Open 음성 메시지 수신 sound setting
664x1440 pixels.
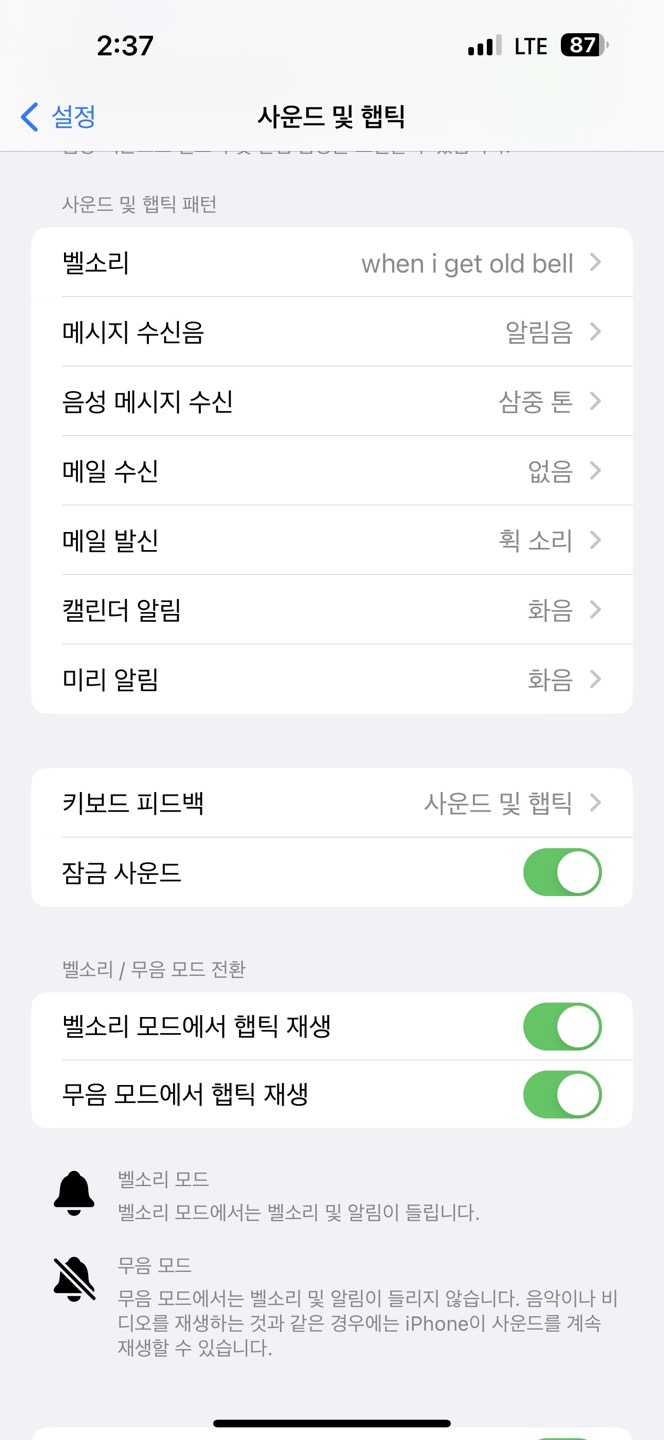click(x=332, y=402)
